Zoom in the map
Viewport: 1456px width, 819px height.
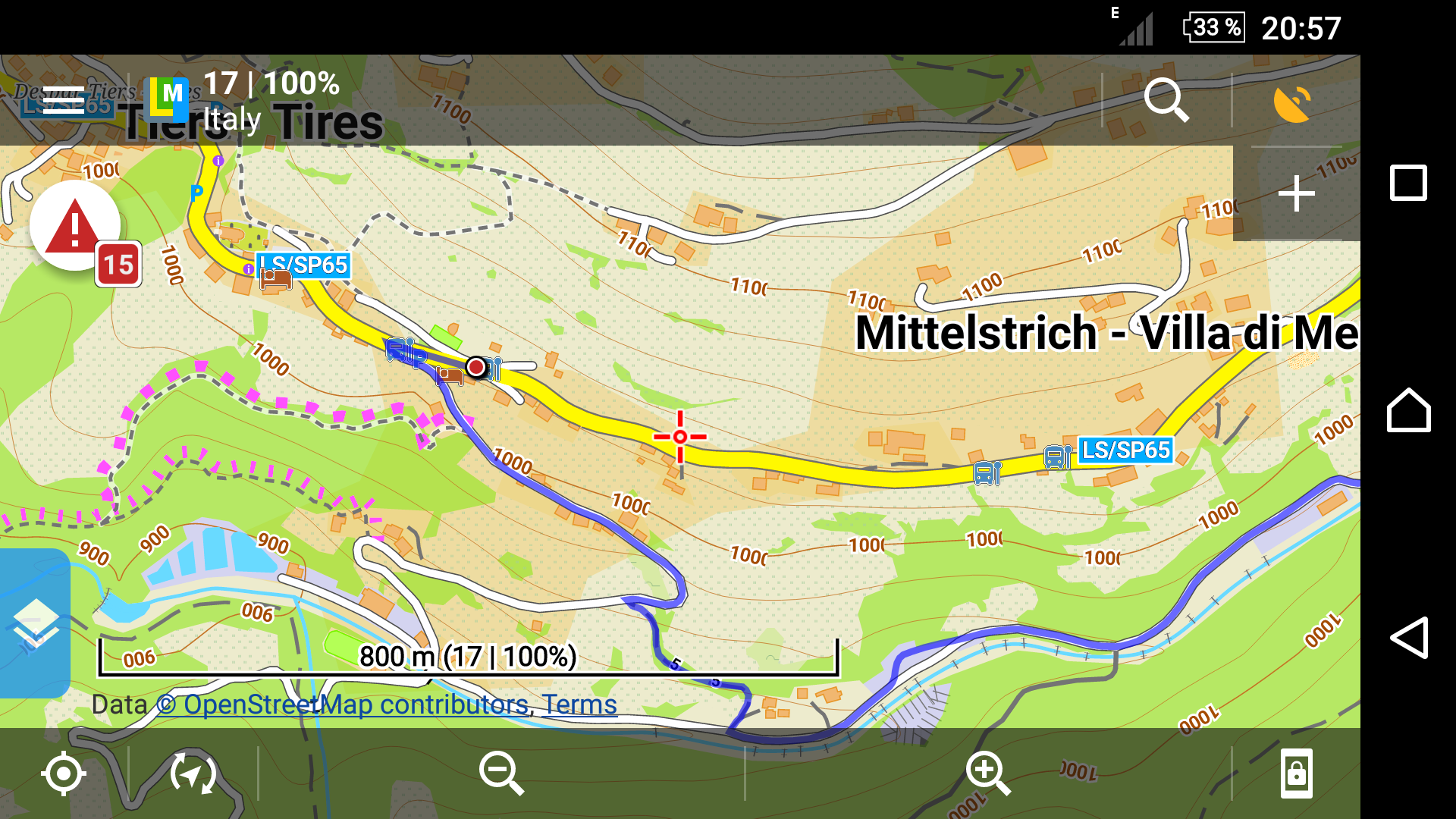pos(988,773)
